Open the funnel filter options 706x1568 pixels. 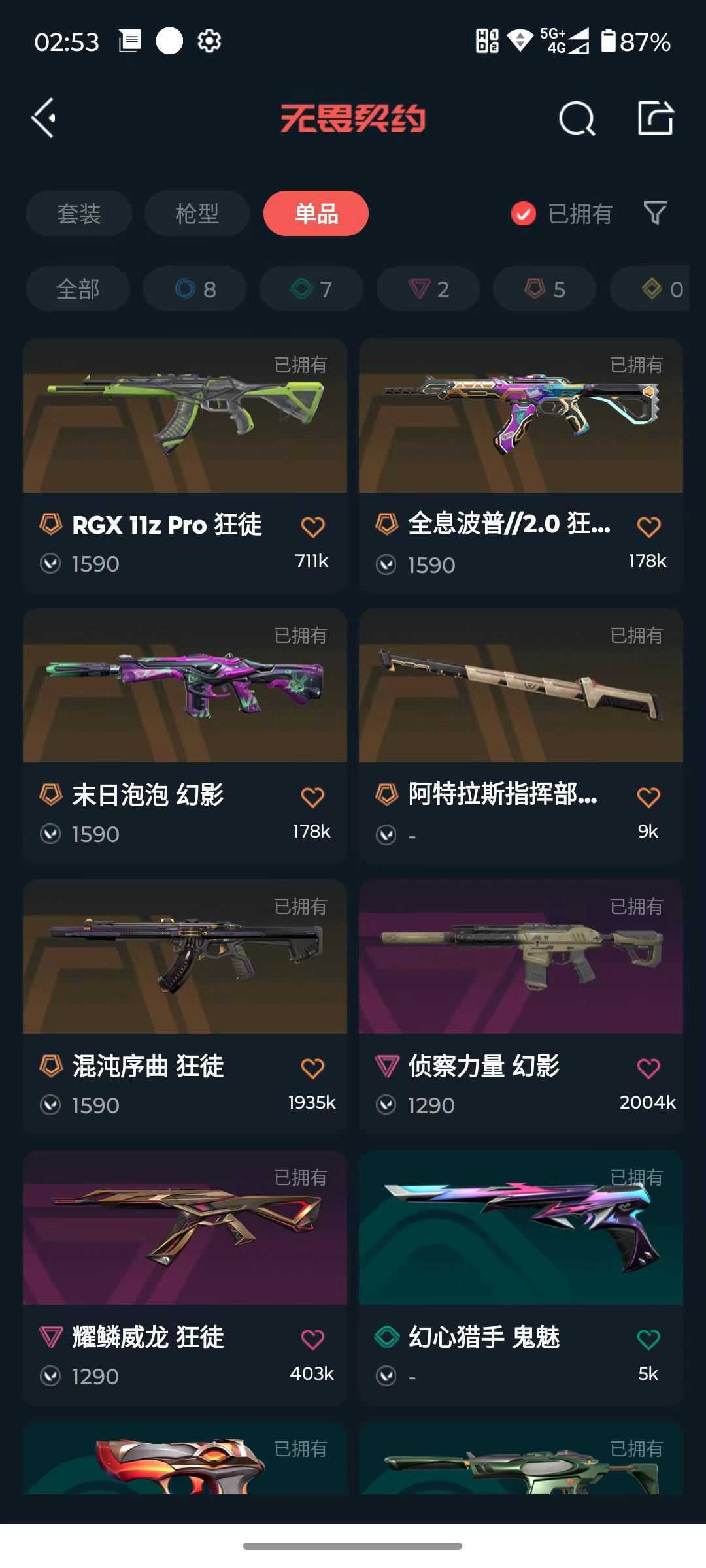pos(655,213)
